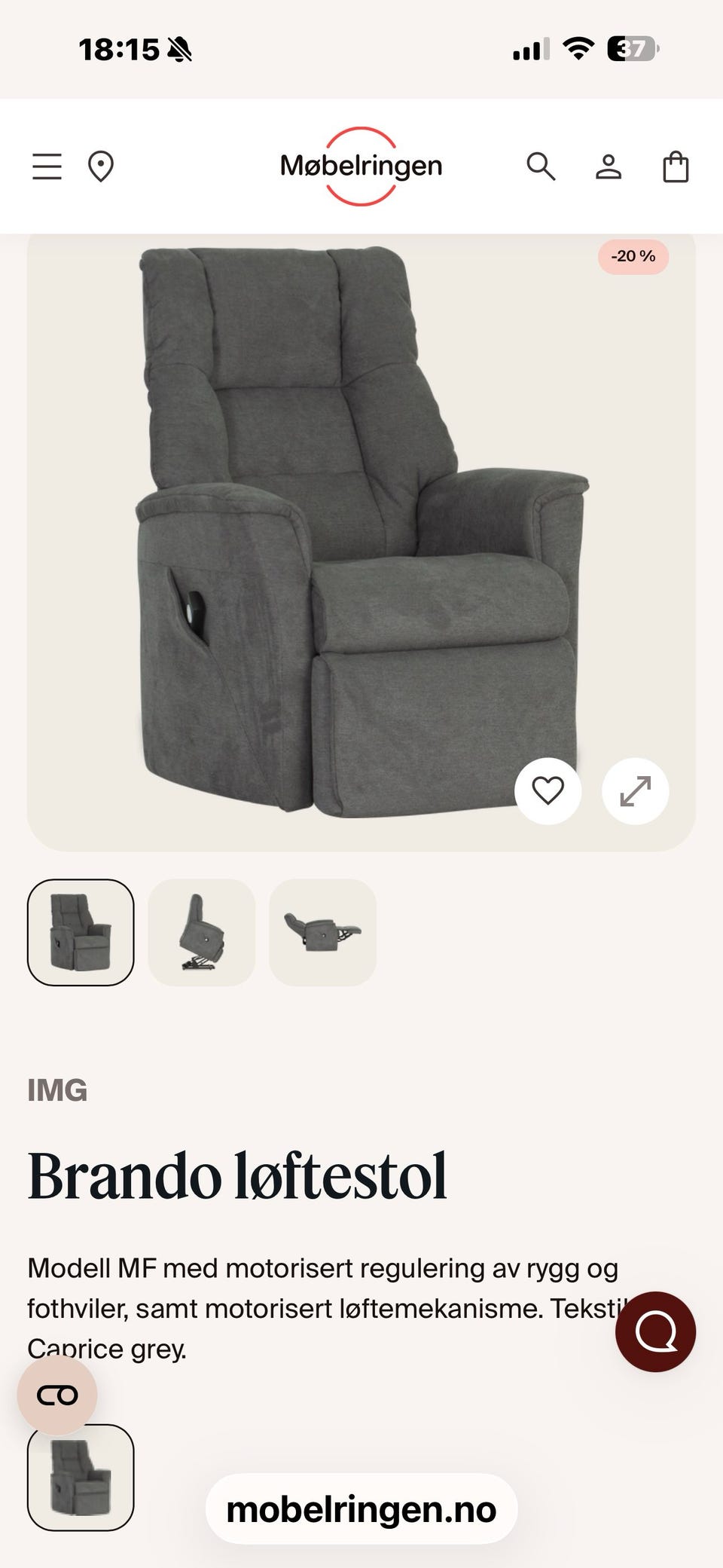Open the hamburger menu
The width and height of the screenshot is (723, 1568).
[47, 167]
